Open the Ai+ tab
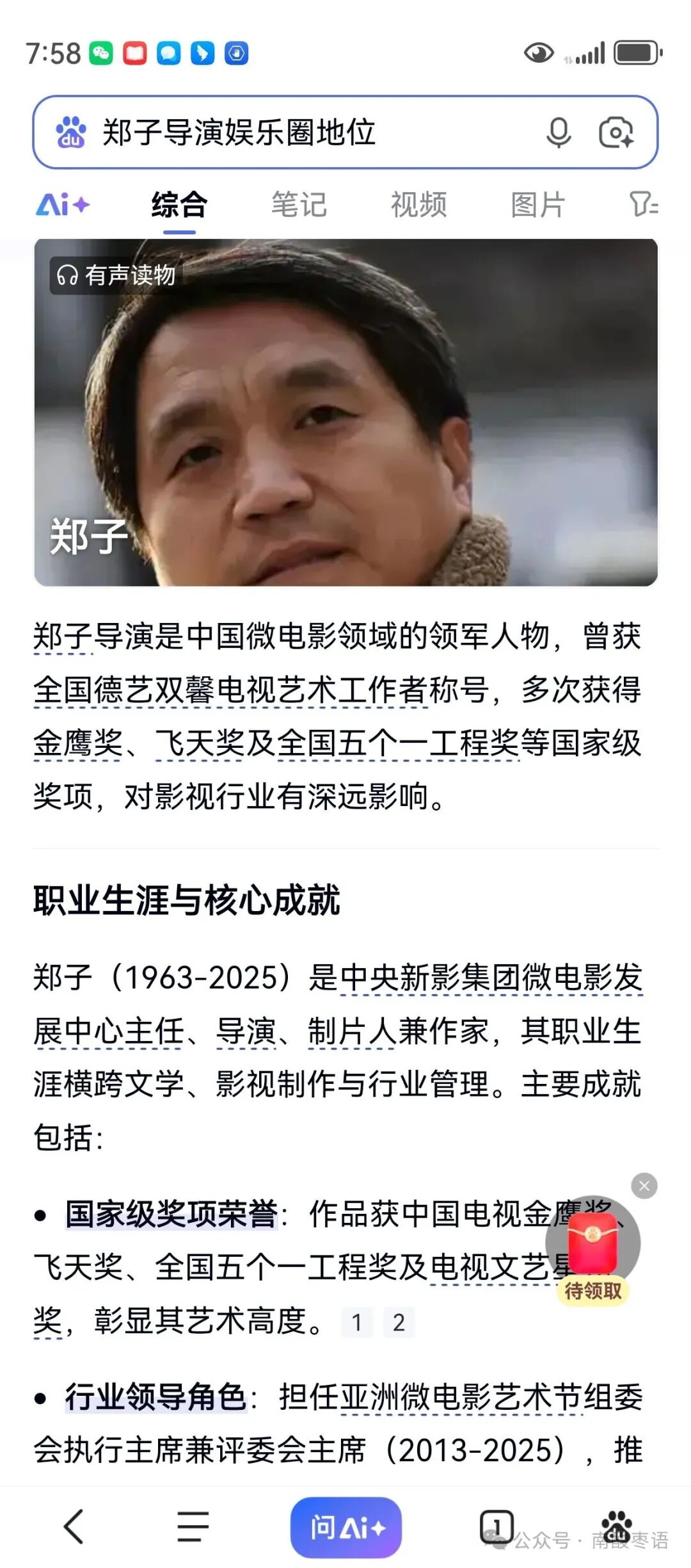This screenshot has height=1568, width=691. 63,205
